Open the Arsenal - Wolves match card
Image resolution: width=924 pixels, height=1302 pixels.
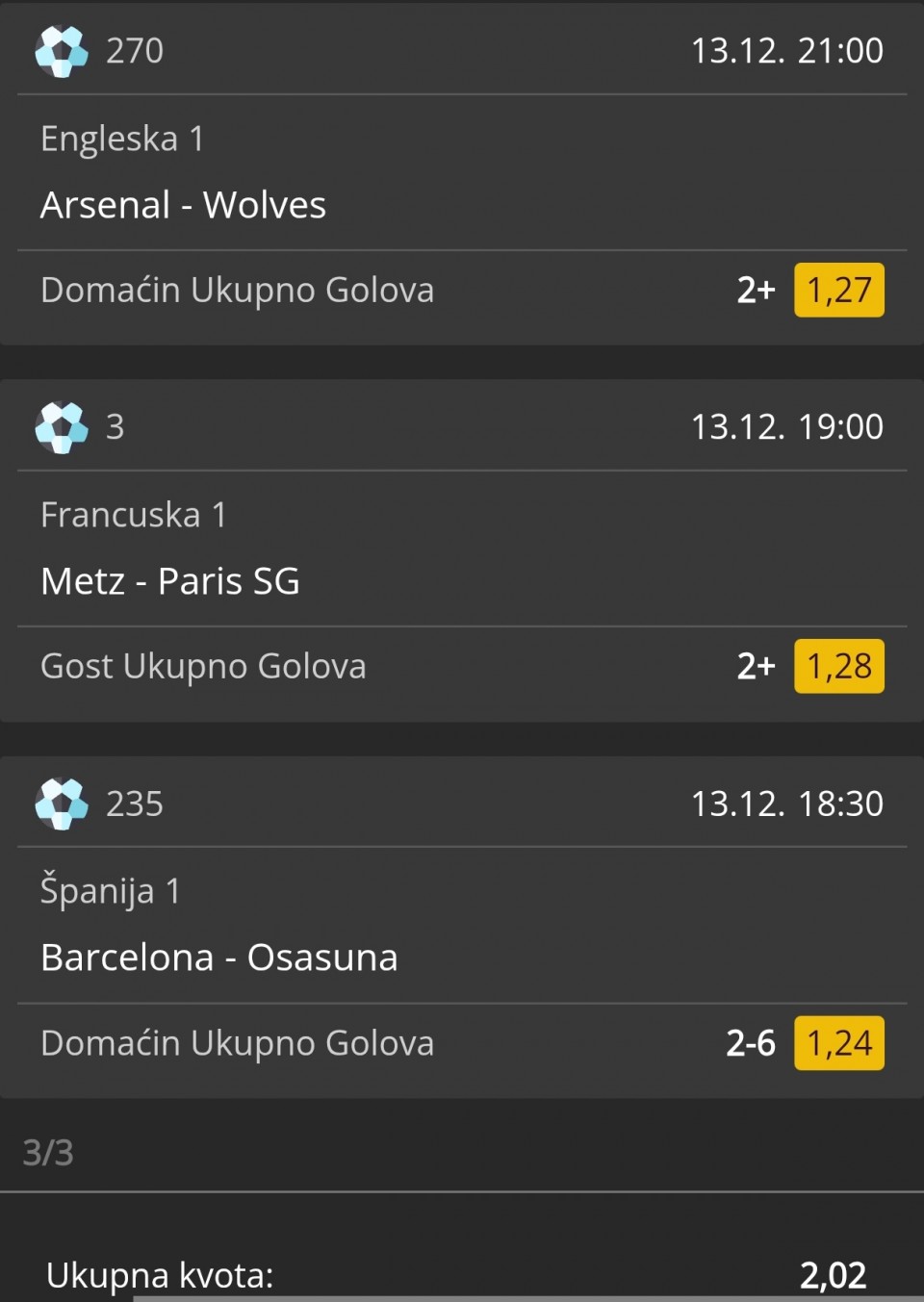coord(183,205)
